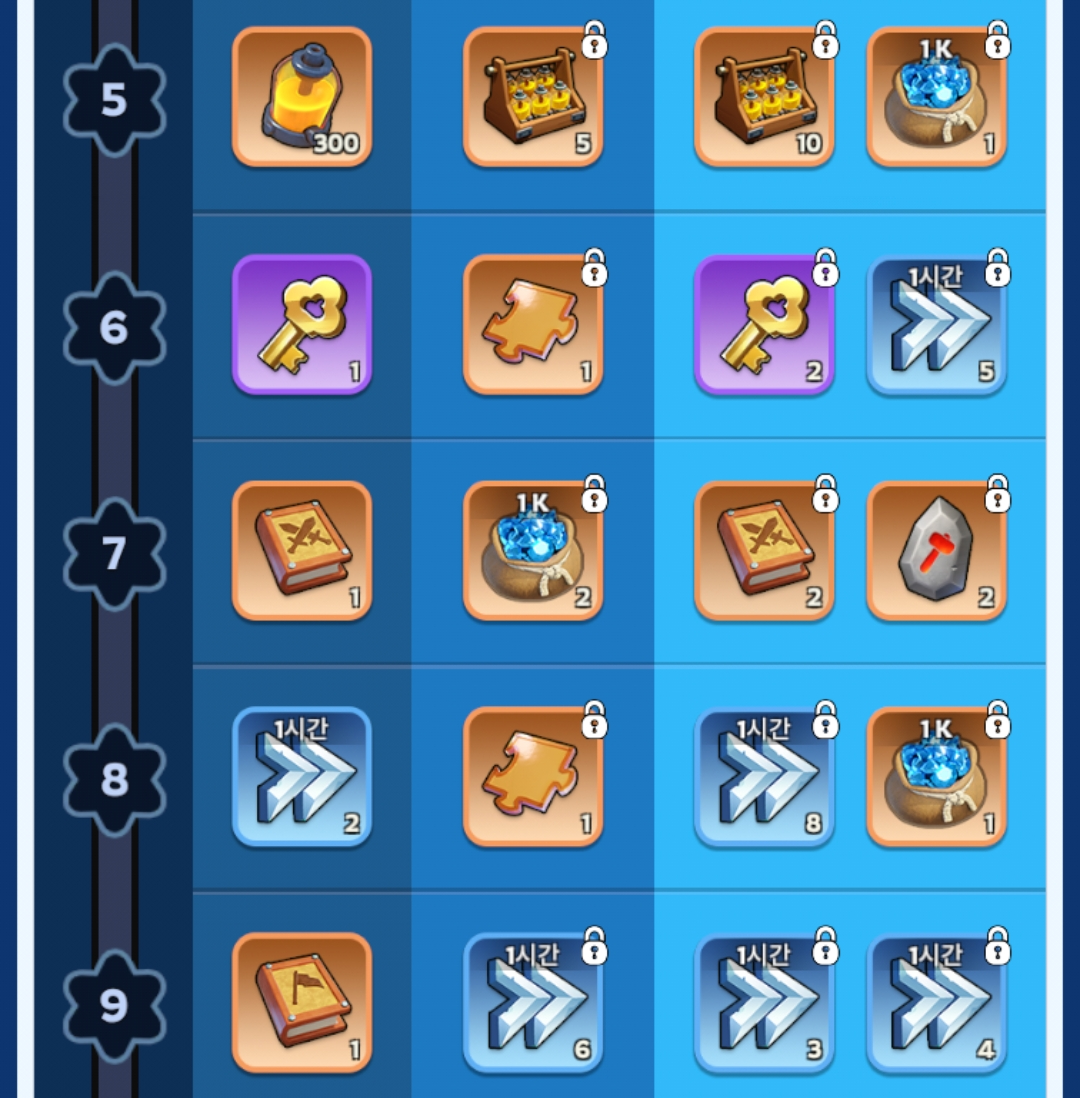Tap the level 5 1K gem bag reward
1080x1098 pixels.
click(936, 97)
